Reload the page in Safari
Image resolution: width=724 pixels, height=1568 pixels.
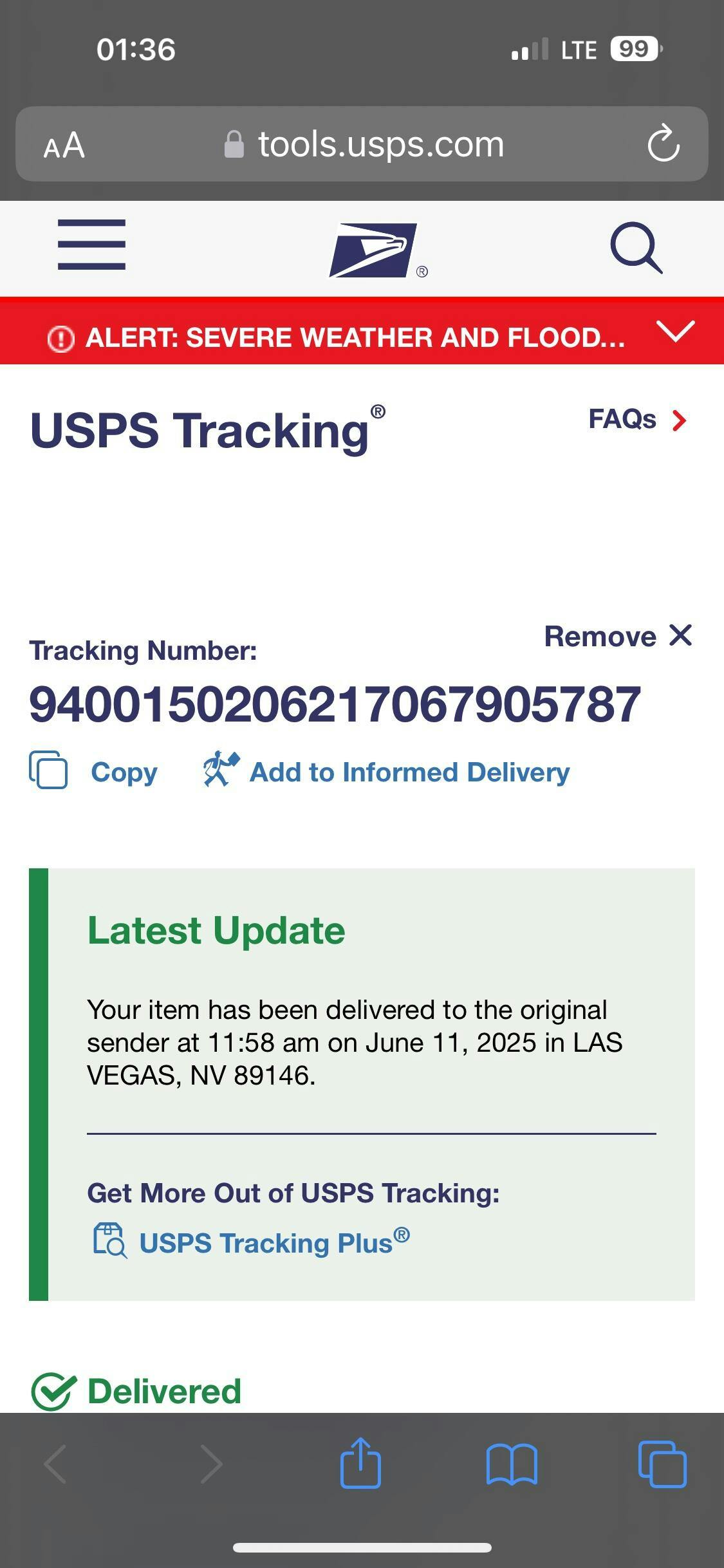664,144
